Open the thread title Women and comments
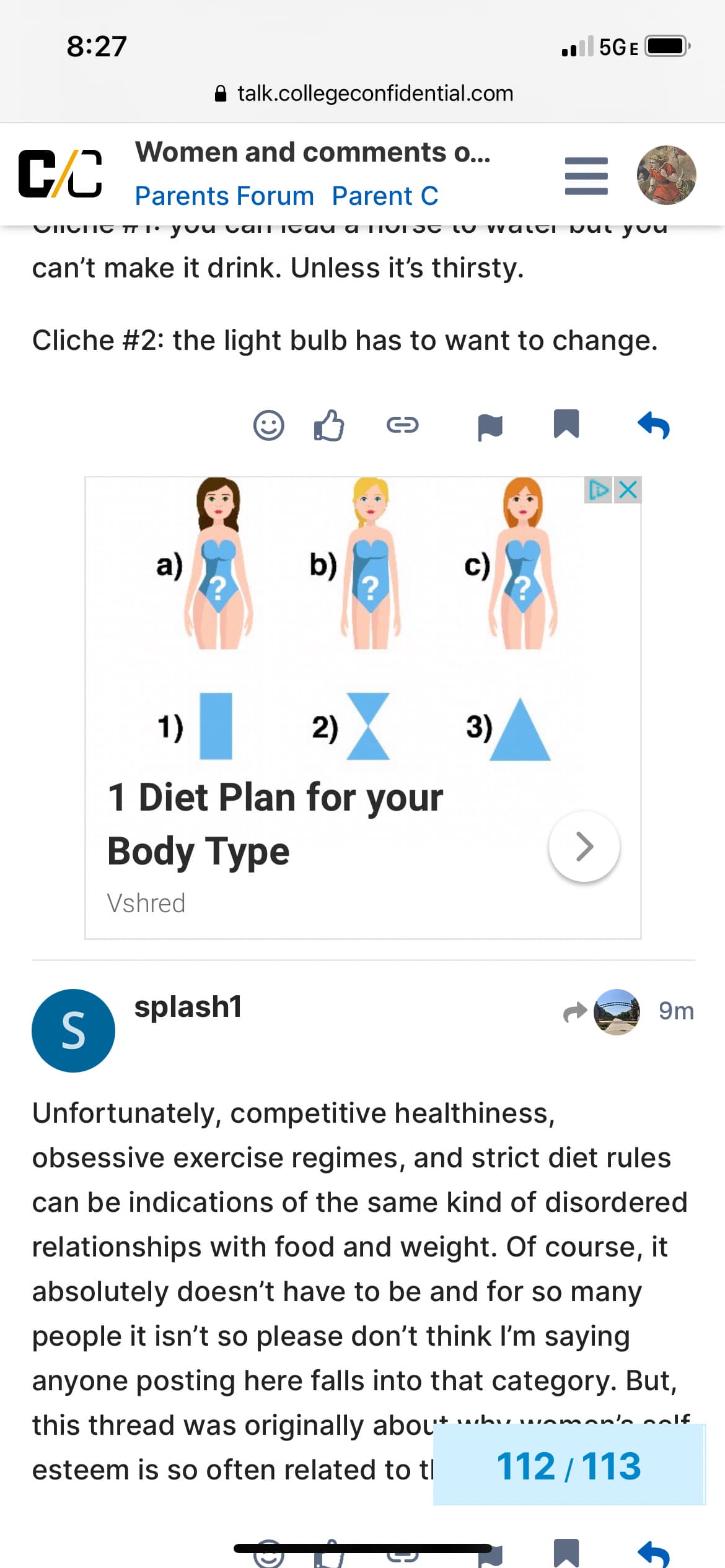725x1568 pixels. pyautogui.click(x=313, y=152)
